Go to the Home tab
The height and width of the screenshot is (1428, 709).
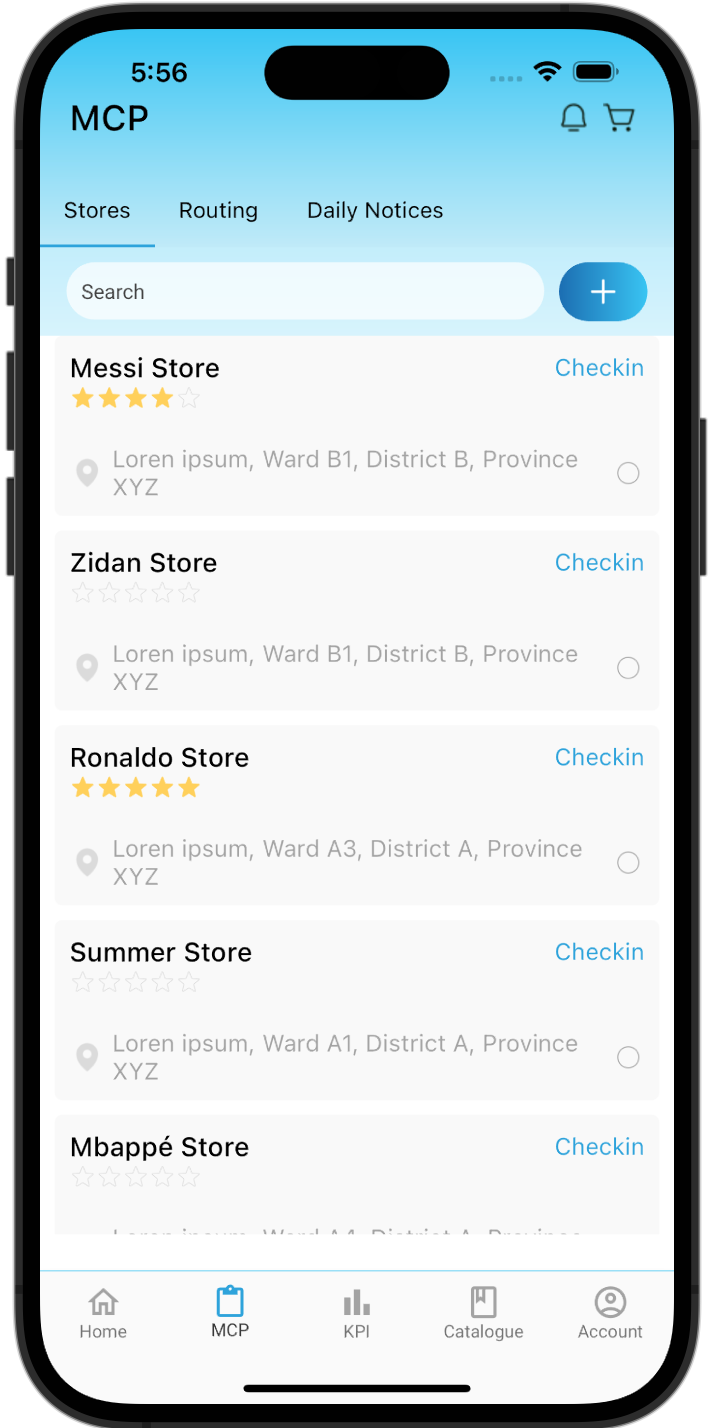click(x=103, y=1314)
